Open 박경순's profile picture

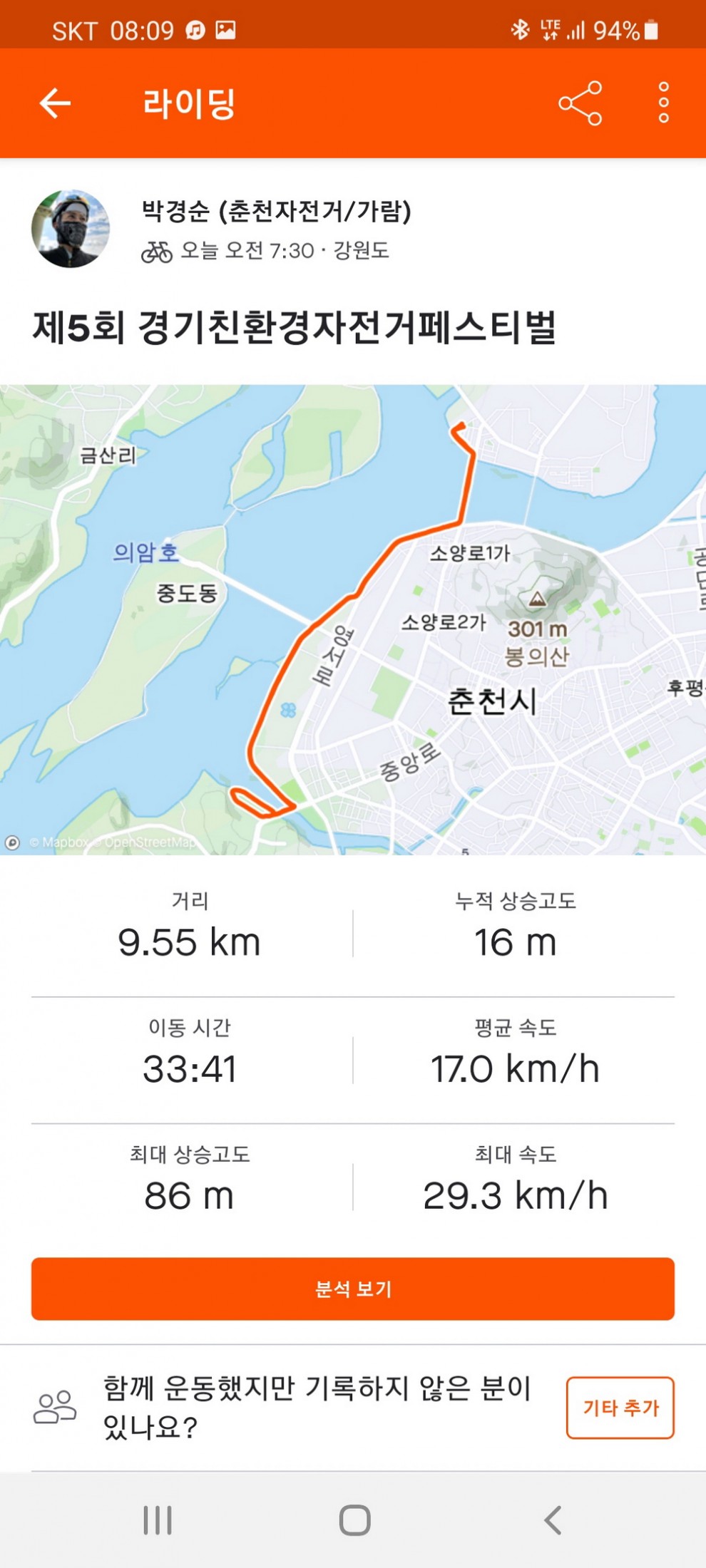(71, 229)
